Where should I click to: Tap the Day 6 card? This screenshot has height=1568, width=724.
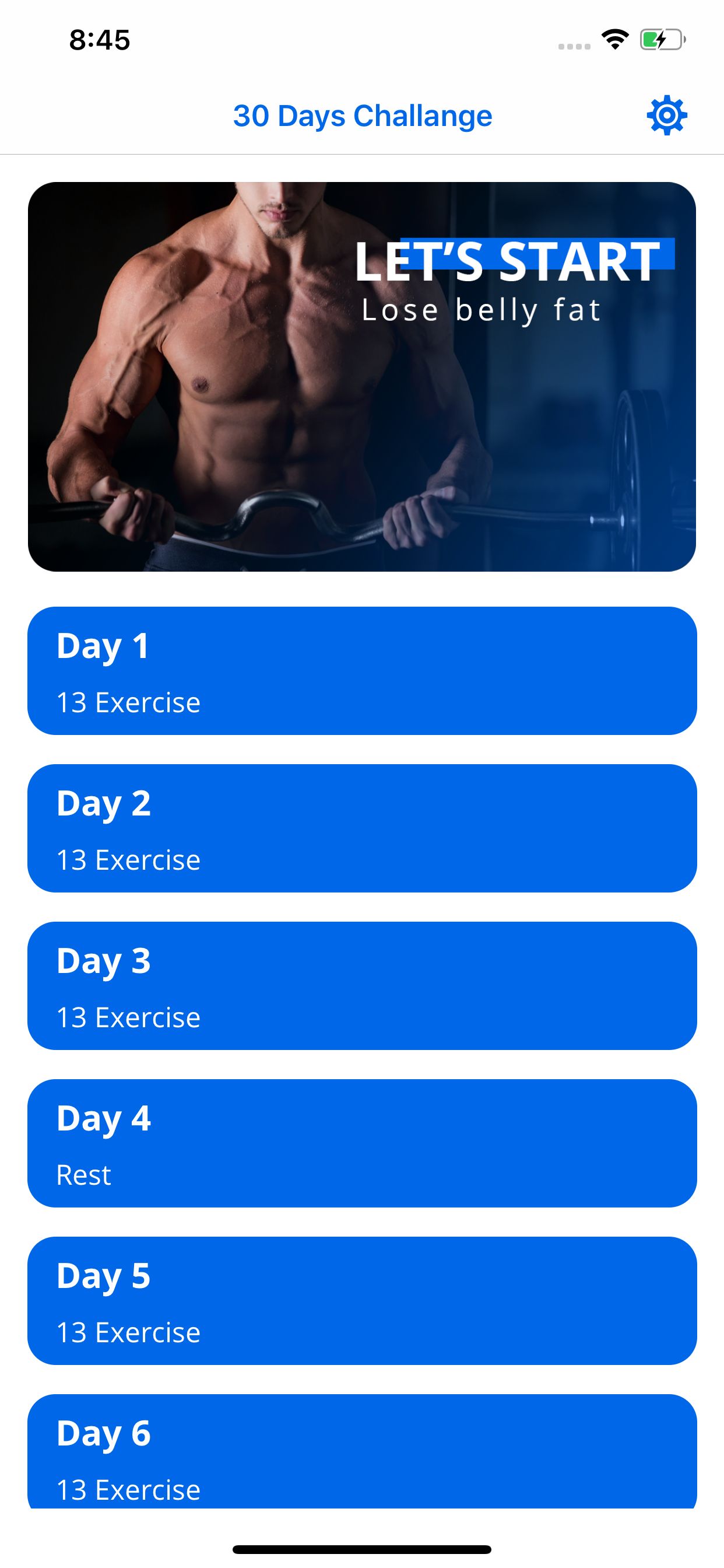coord(361,1452)
